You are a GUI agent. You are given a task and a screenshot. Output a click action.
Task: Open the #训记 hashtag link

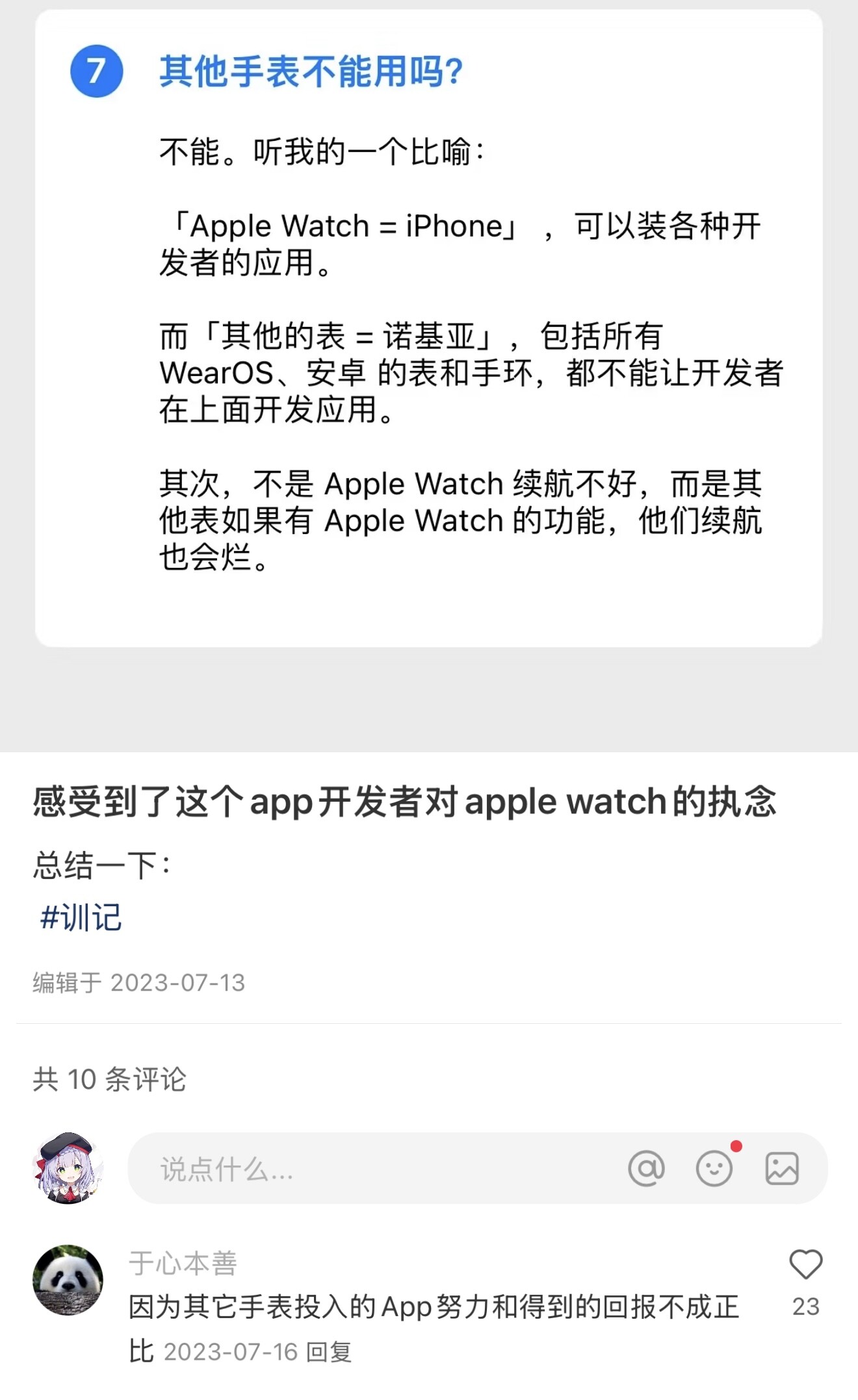pos(81,917)
